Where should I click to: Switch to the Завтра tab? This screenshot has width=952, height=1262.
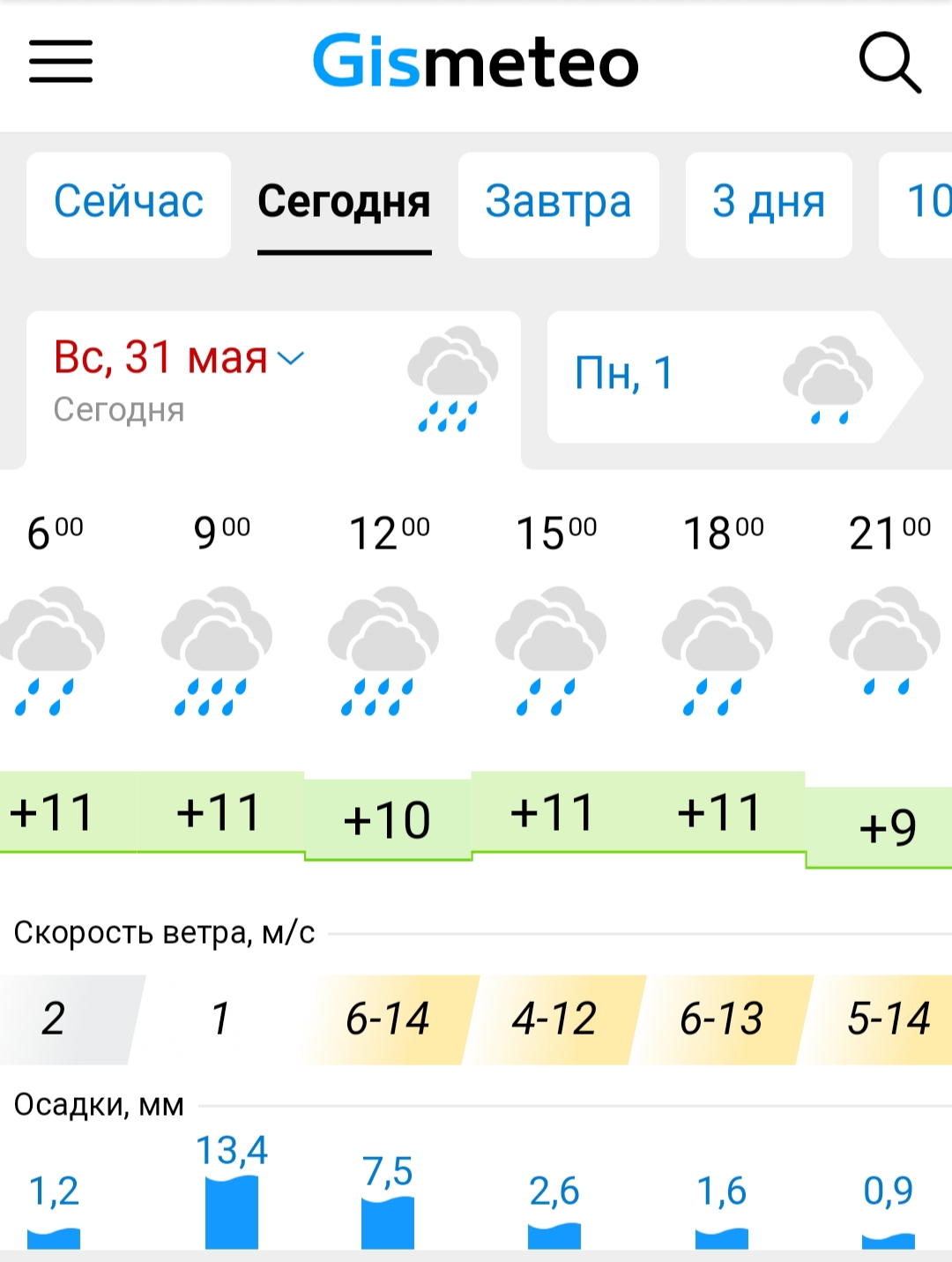pos(558,203)
